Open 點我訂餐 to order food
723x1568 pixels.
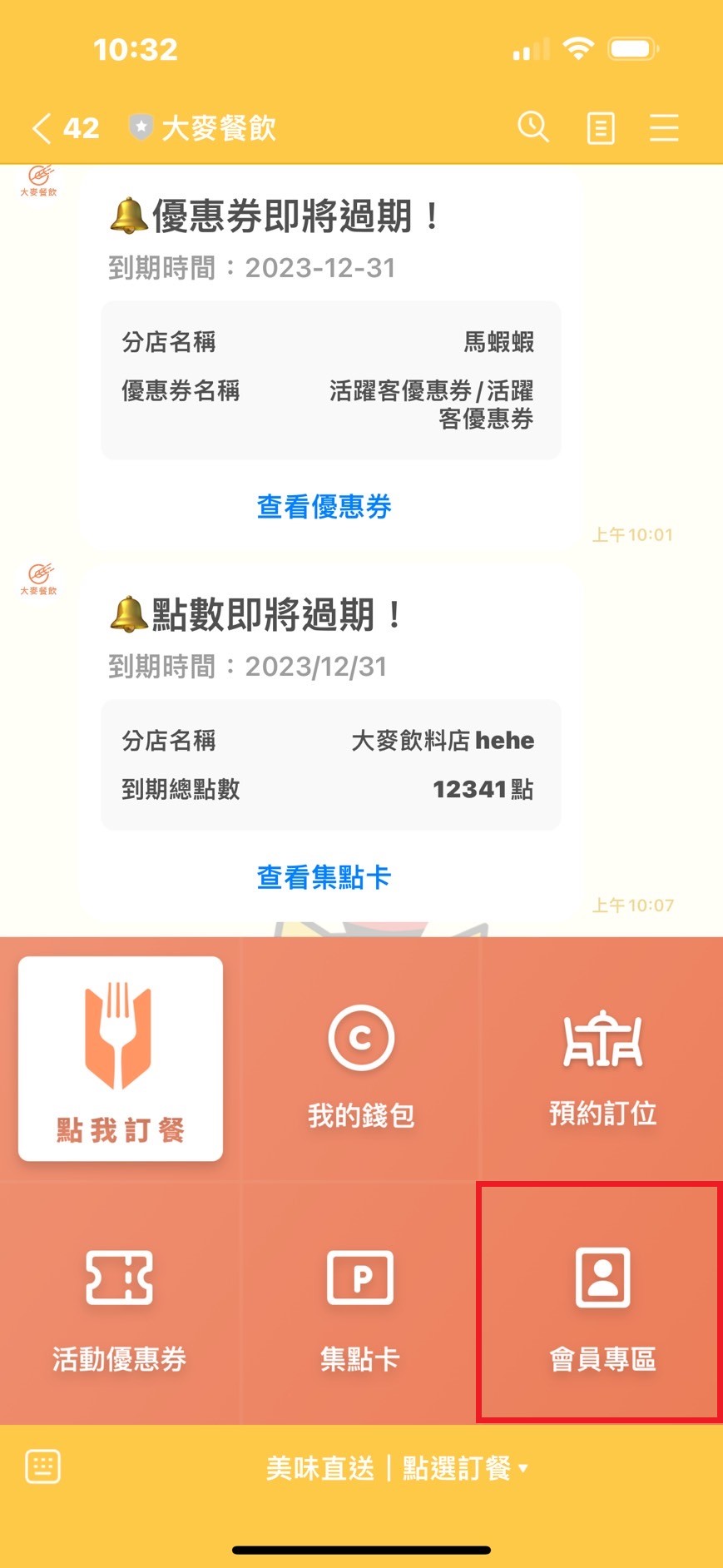point(121,1059)
